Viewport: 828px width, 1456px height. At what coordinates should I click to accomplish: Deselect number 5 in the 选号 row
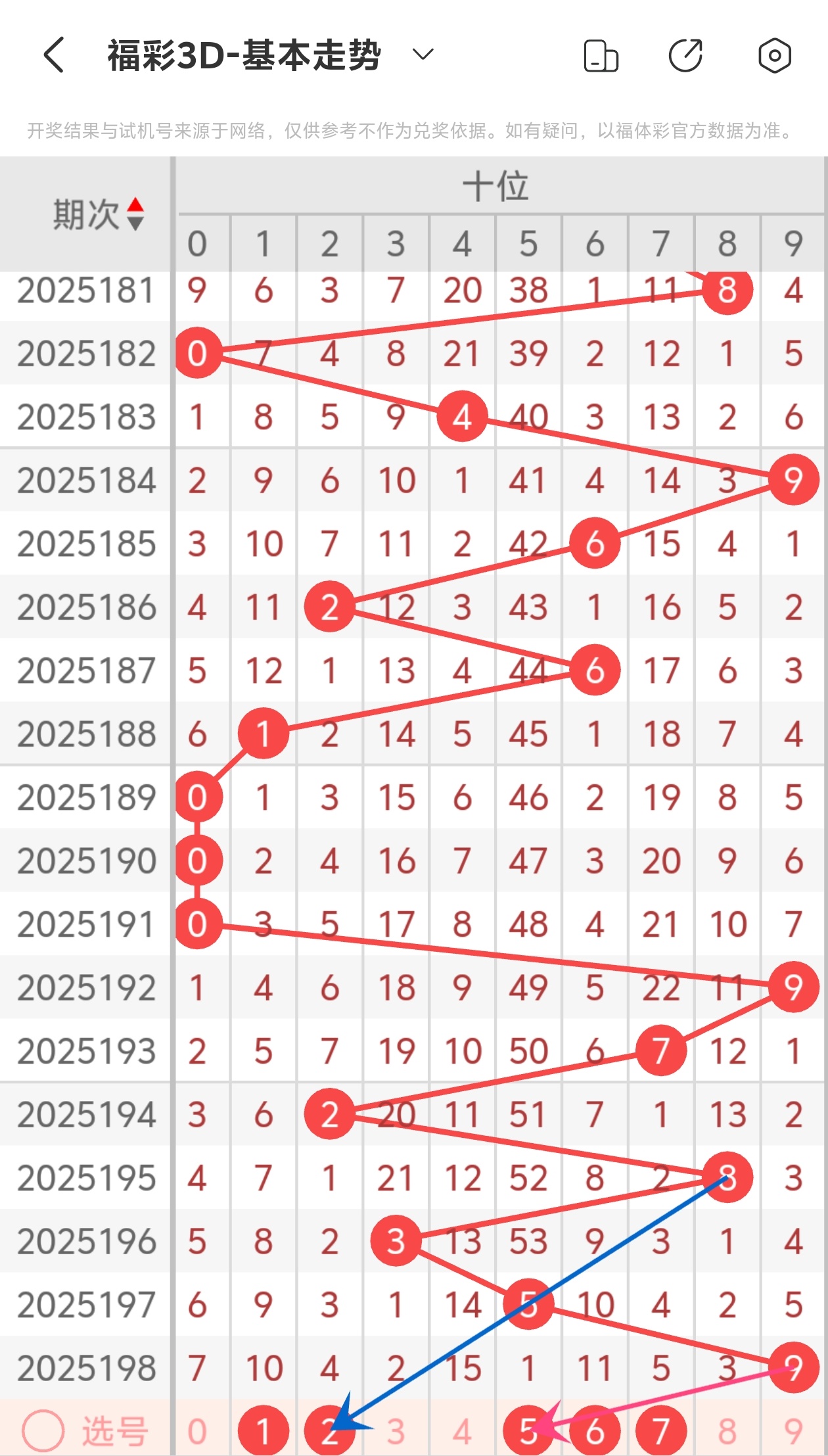point(528,1431)
